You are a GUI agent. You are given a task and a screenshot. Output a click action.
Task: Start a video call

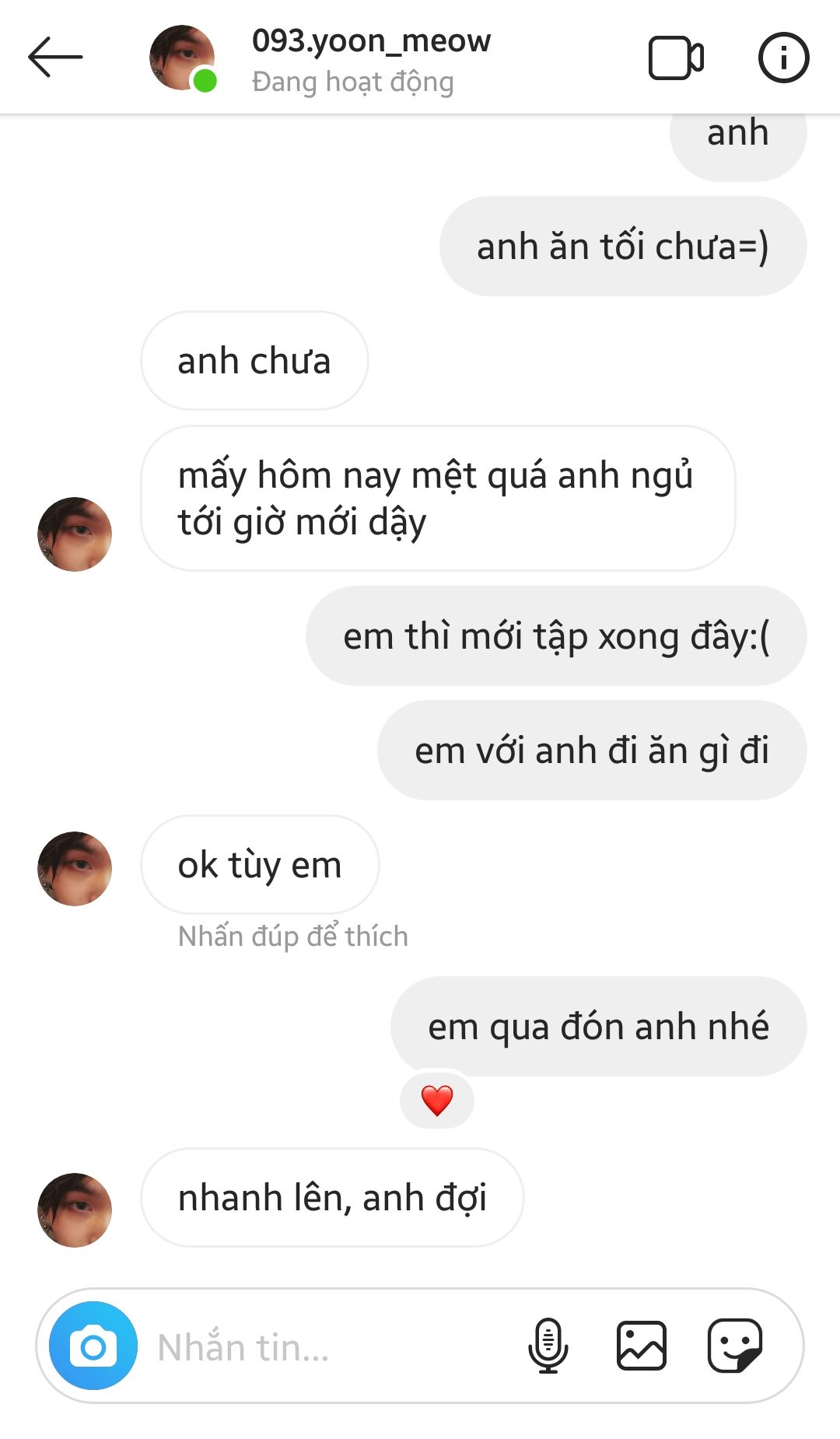[x=676, y=58]
